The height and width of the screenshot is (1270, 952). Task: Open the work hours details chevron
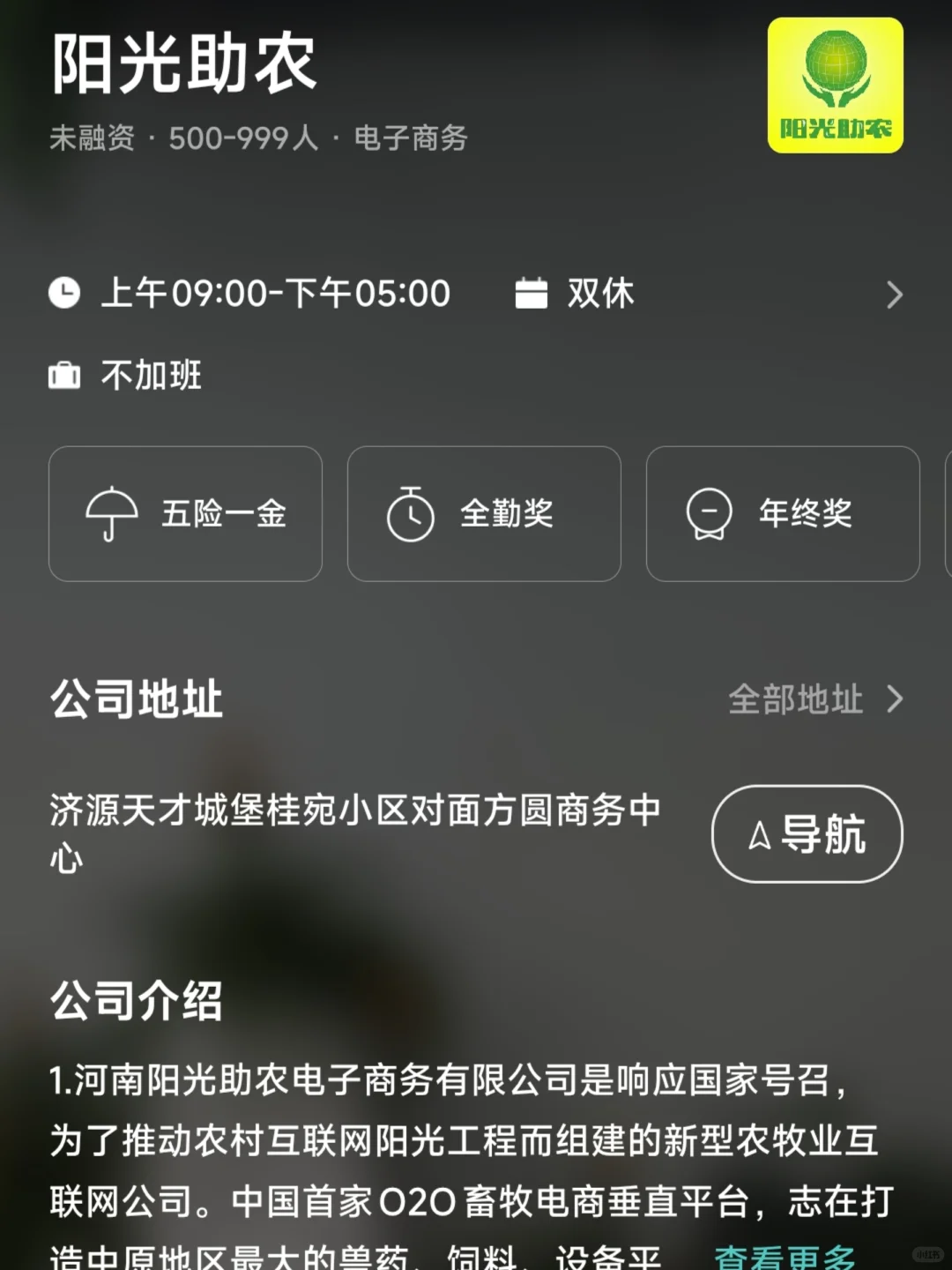coord(894,295)
